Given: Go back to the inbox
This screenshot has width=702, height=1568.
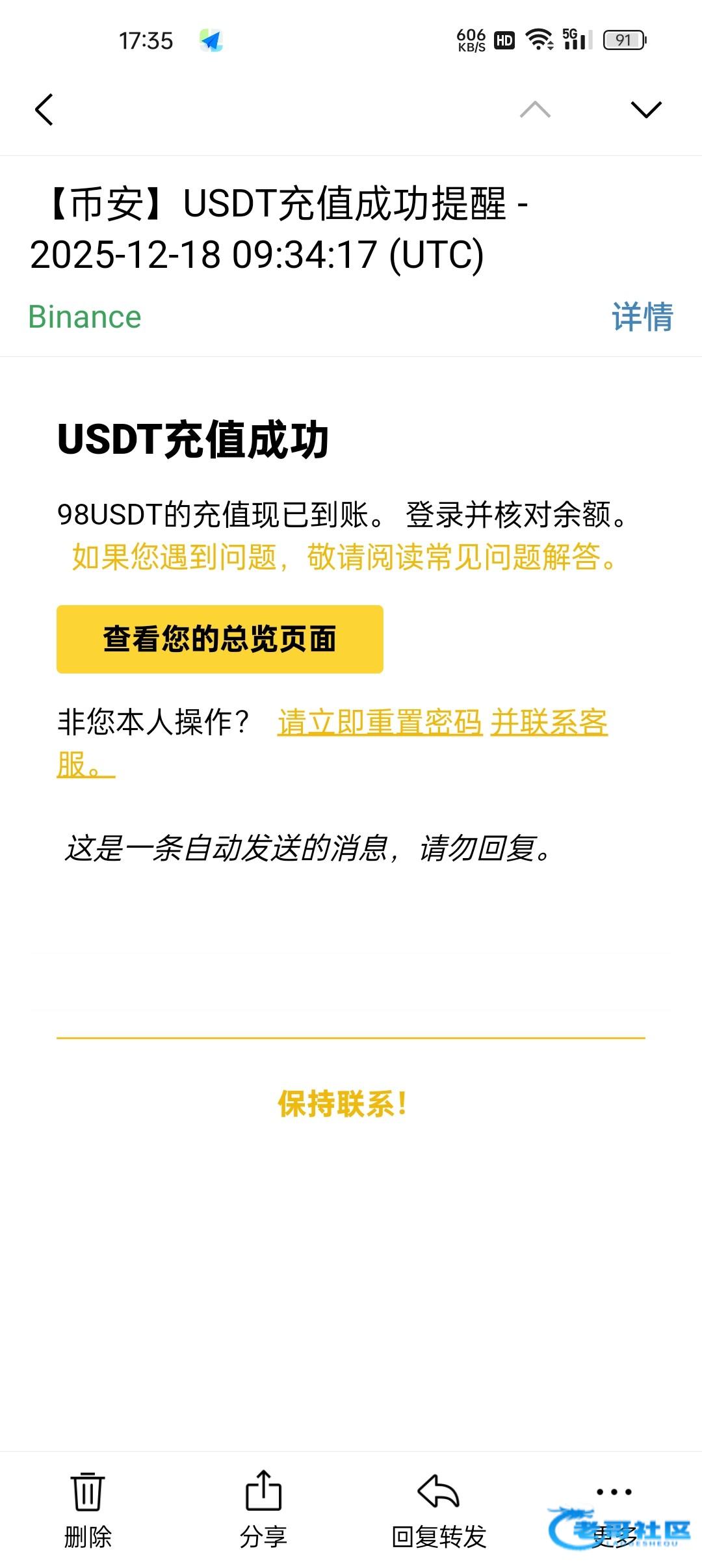Looking at the screenshot, I should 44,109.
